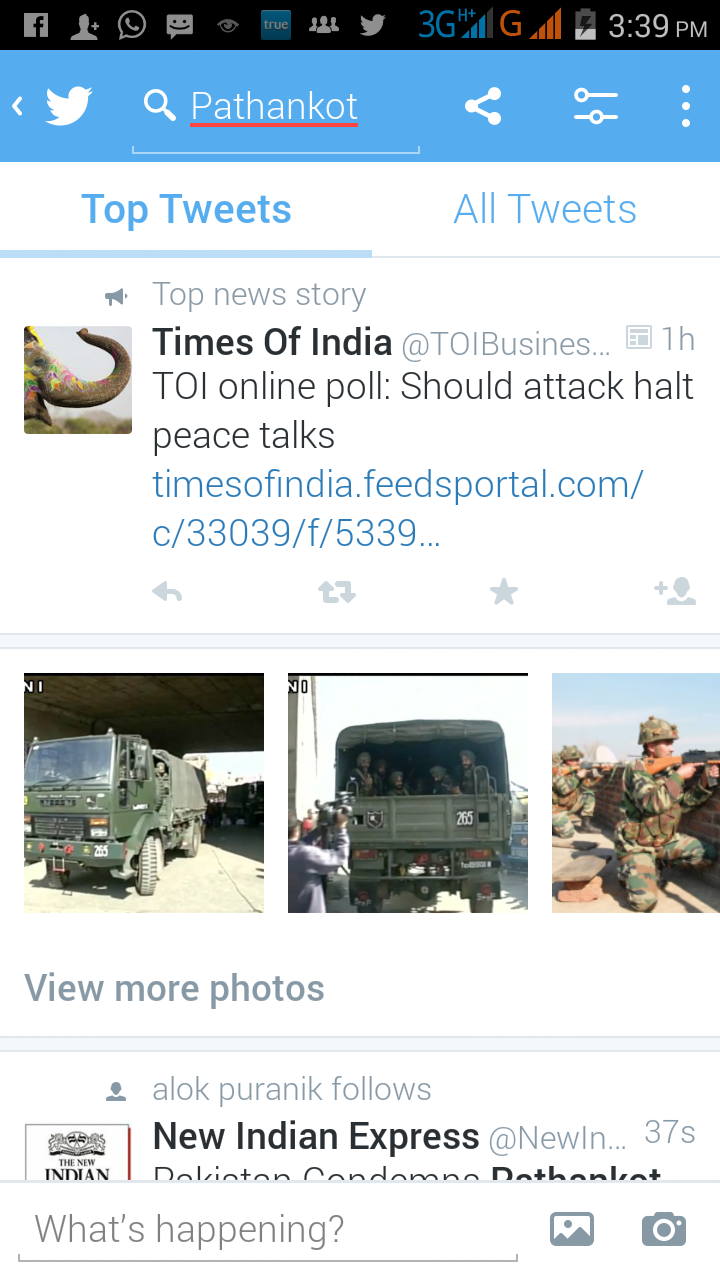Go back using the Twitter bird arrow
This screenshot has width=720, height=1280.
52,106
